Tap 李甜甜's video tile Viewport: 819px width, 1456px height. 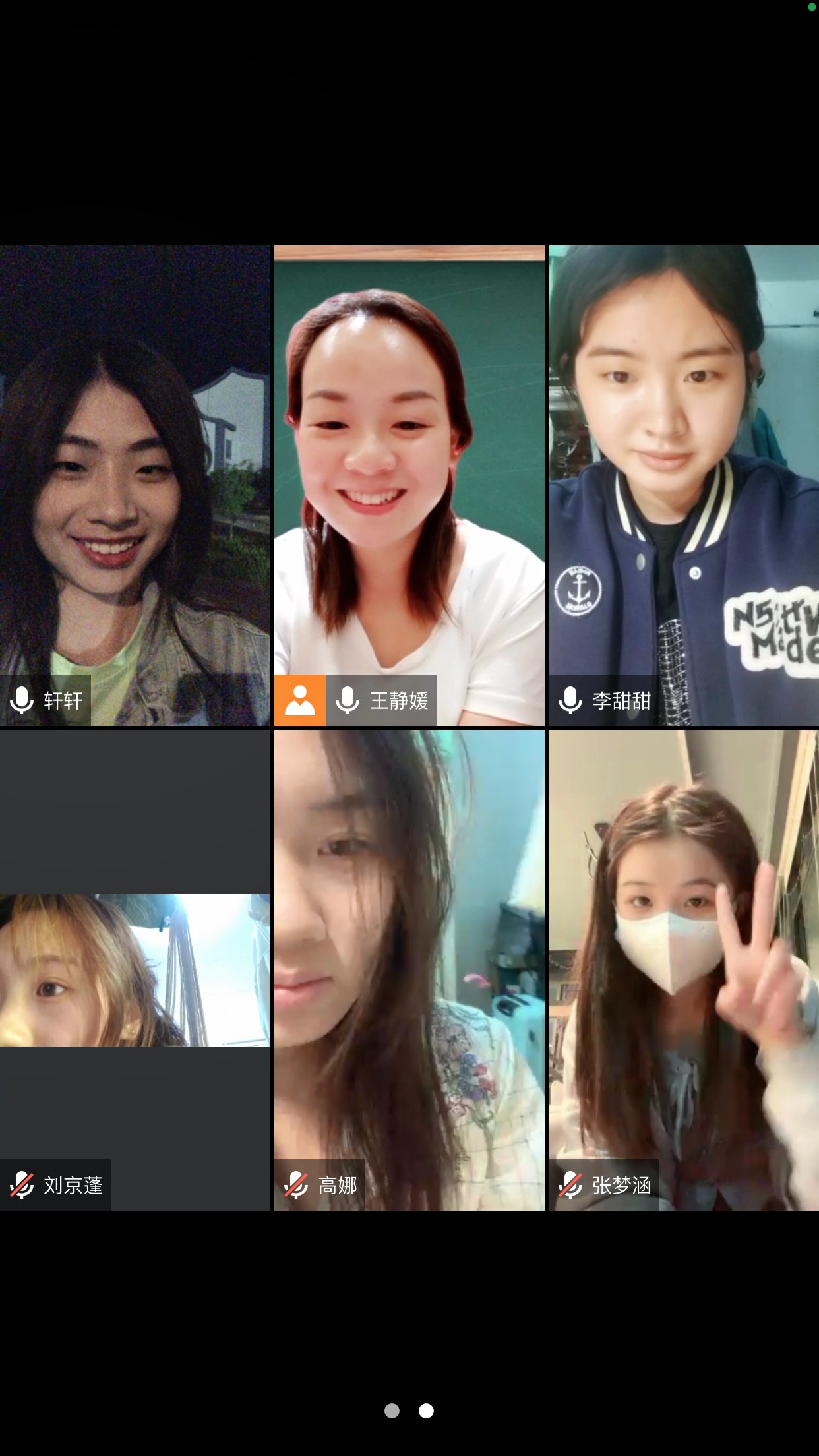point(683,485)
